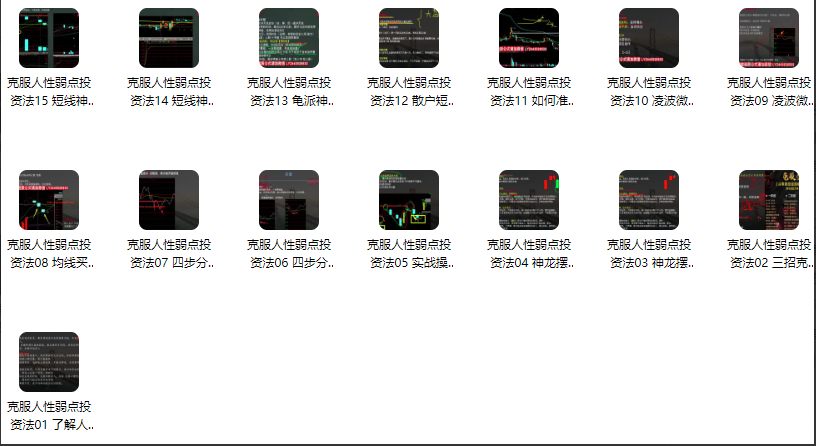Open 投资法06 四步分 video
Image resolution: width=816 pixels, height=446 pixels.
point(288,200)
